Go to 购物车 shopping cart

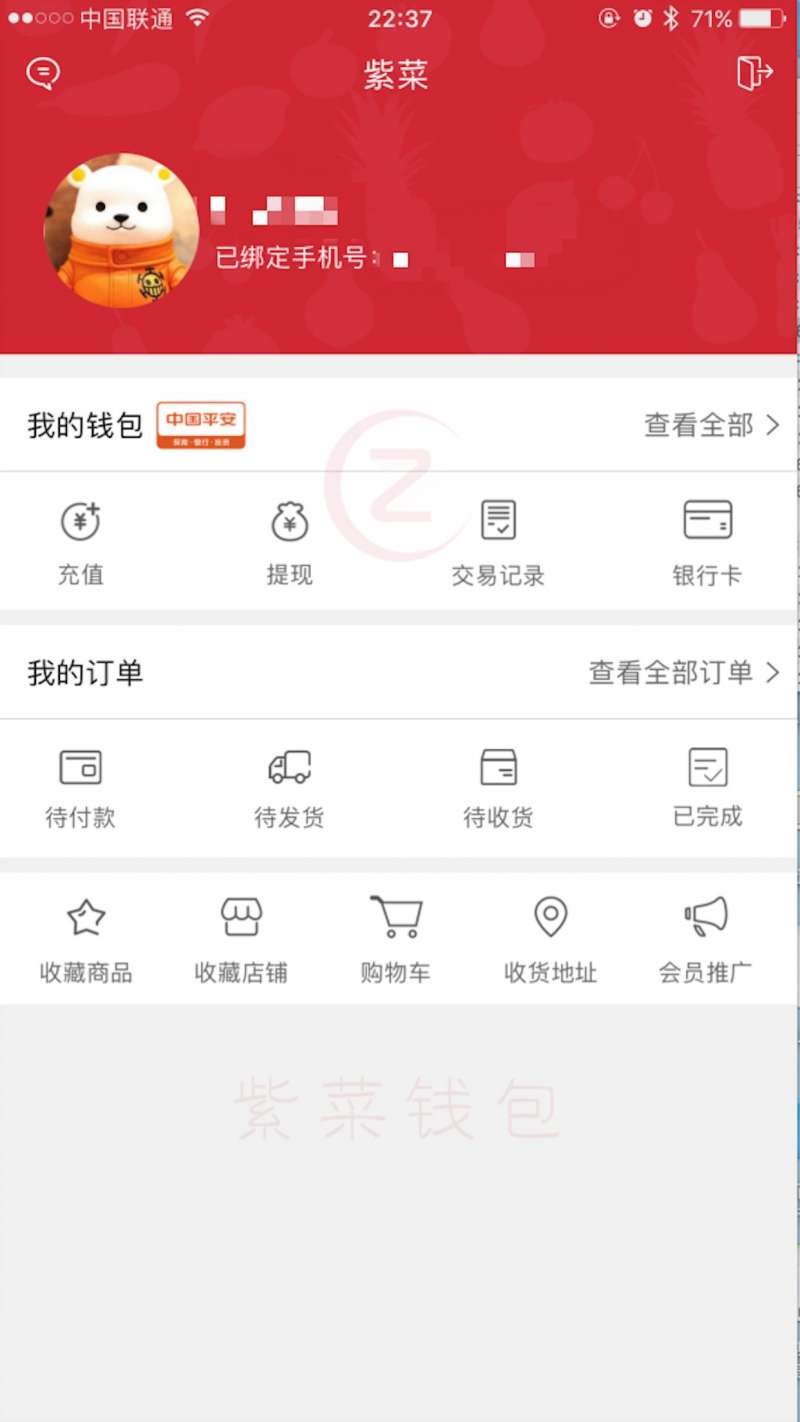pos(396,941)
